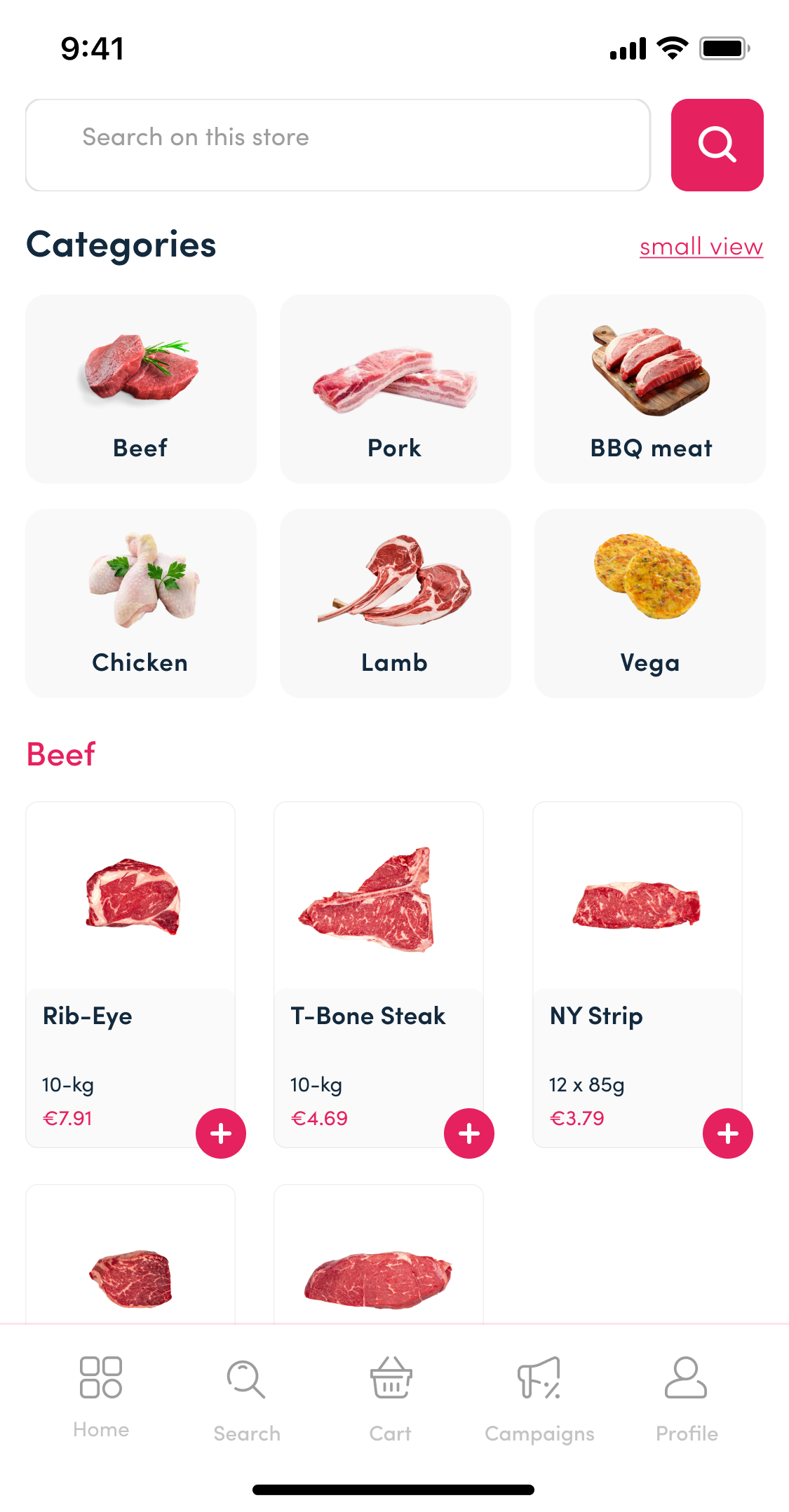Browse the Lamb category

tap(395, 603)
